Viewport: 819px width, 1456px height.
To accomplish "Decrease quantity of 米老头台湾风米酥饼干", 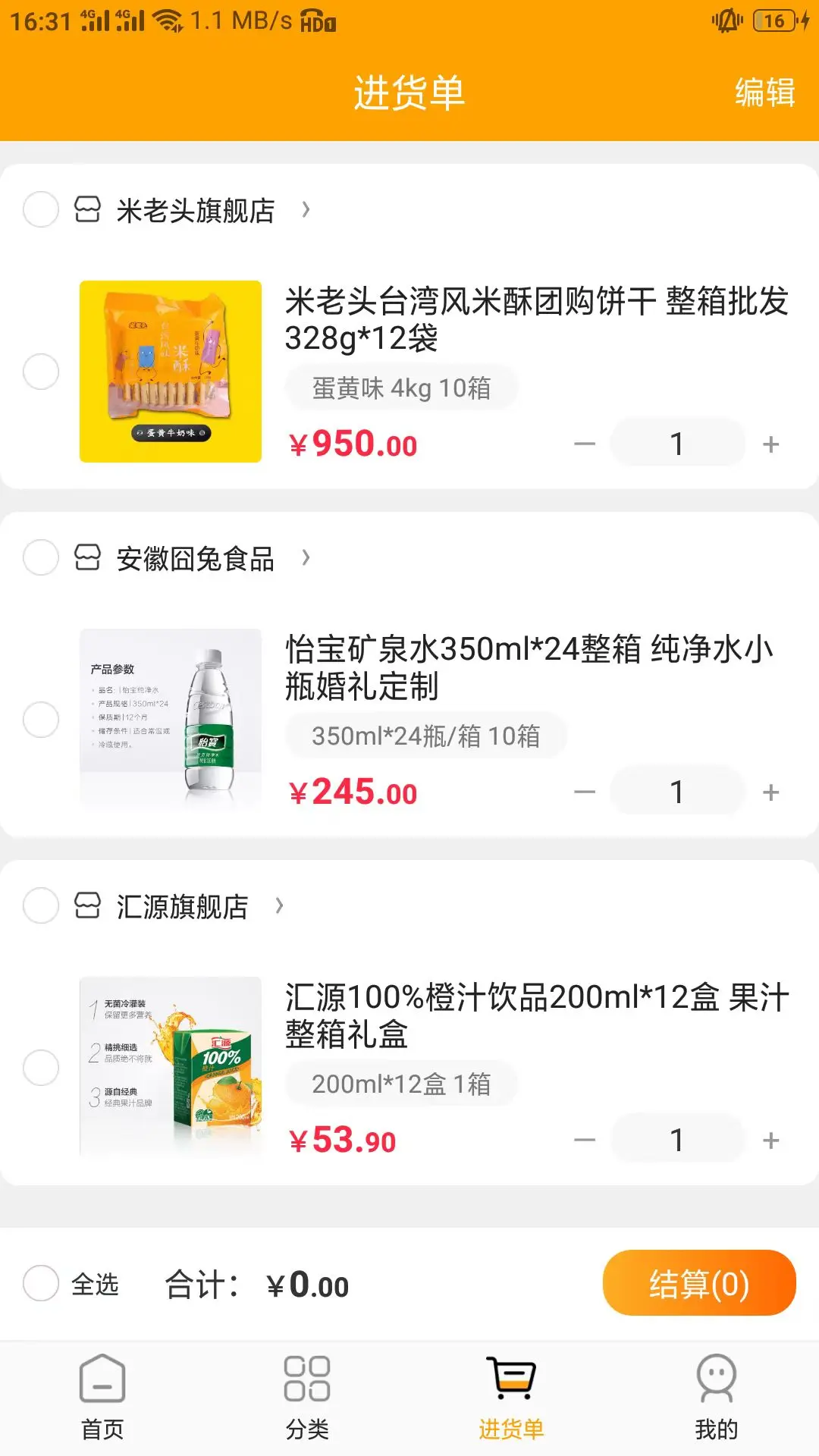I will pos(585,444).
